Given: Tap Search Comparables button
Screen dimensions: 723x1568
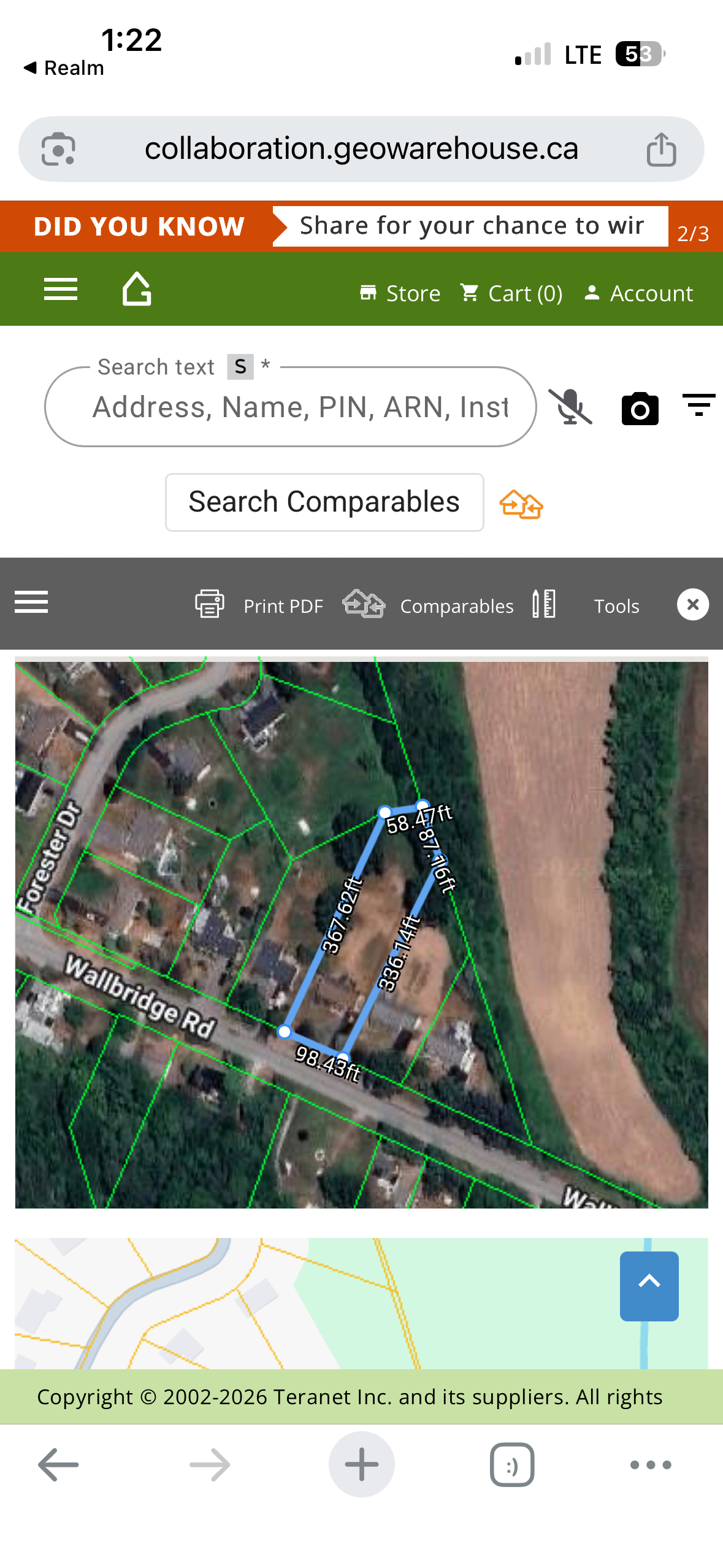Looking at the screenshot, I should [324, 502].
